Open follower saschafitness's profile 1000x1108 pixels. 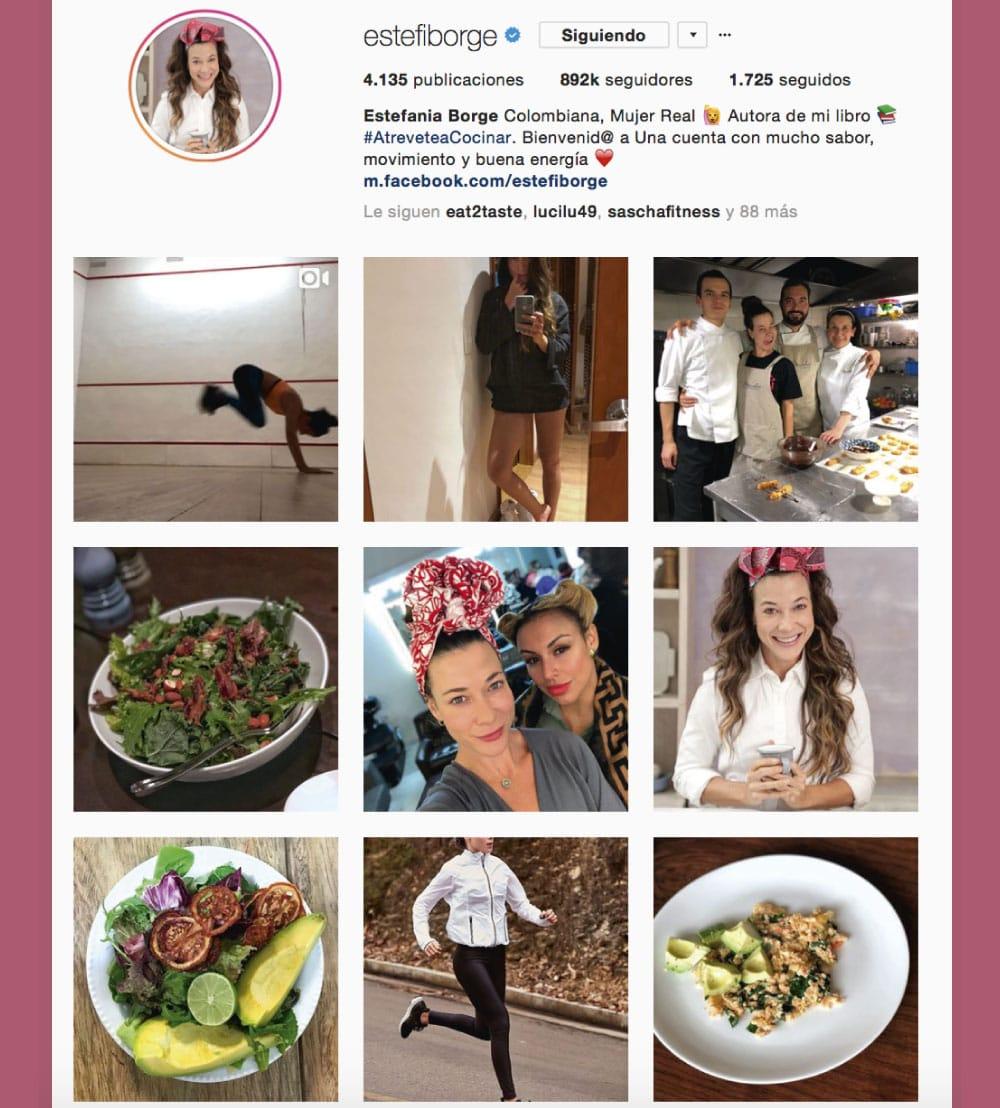pos(663,212)
